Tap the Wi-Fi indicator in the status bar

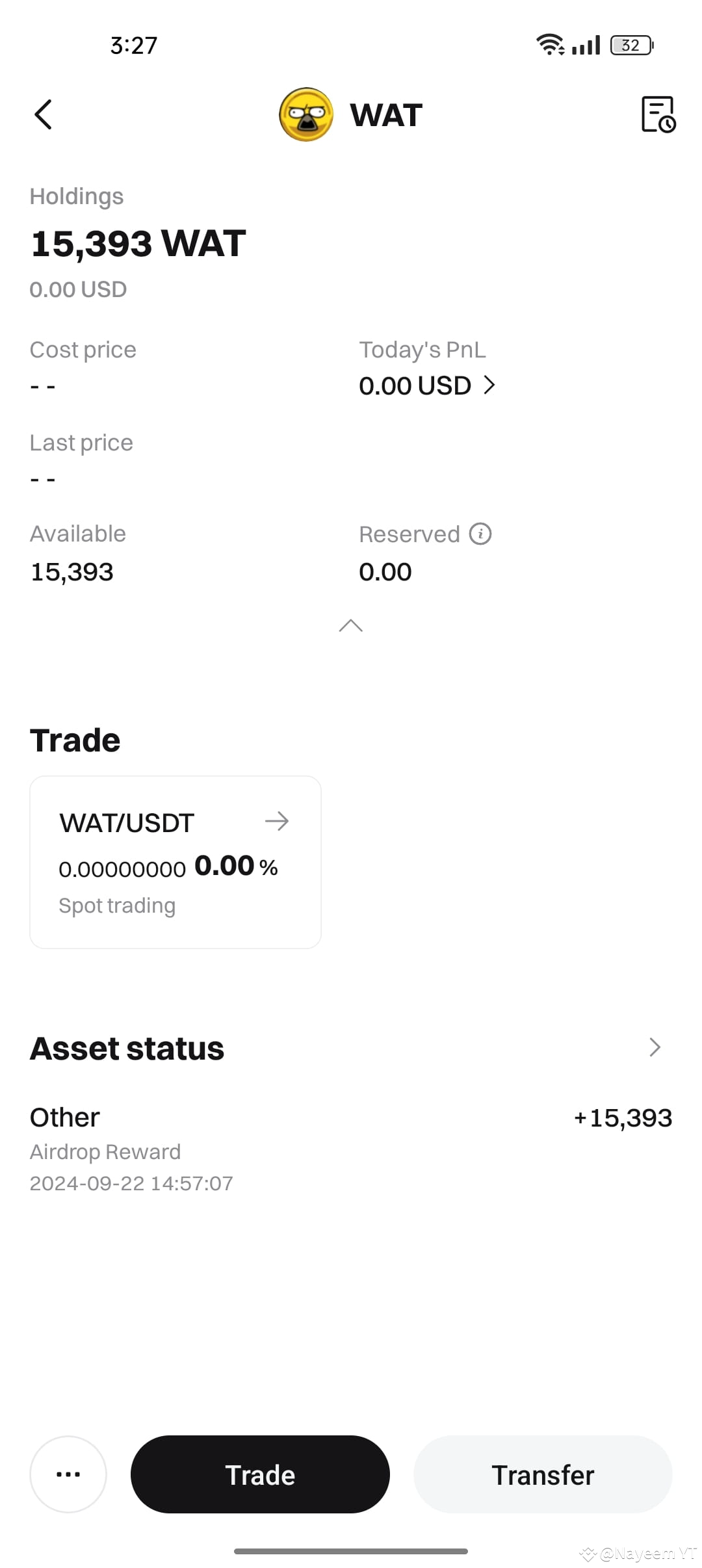549,44
